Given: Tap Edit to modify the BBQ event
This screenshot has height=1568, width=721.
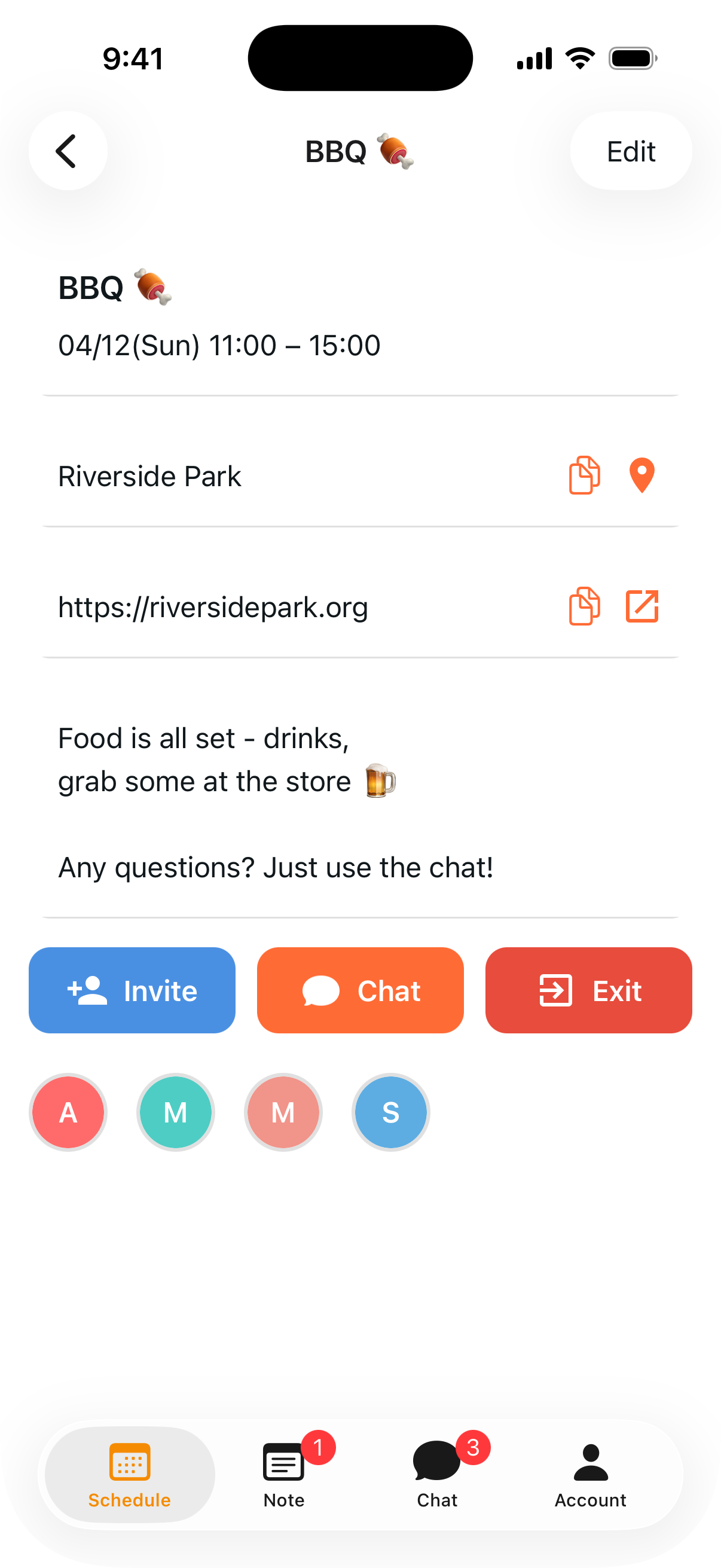Looking at the screenshot, I should coord(630,151).
